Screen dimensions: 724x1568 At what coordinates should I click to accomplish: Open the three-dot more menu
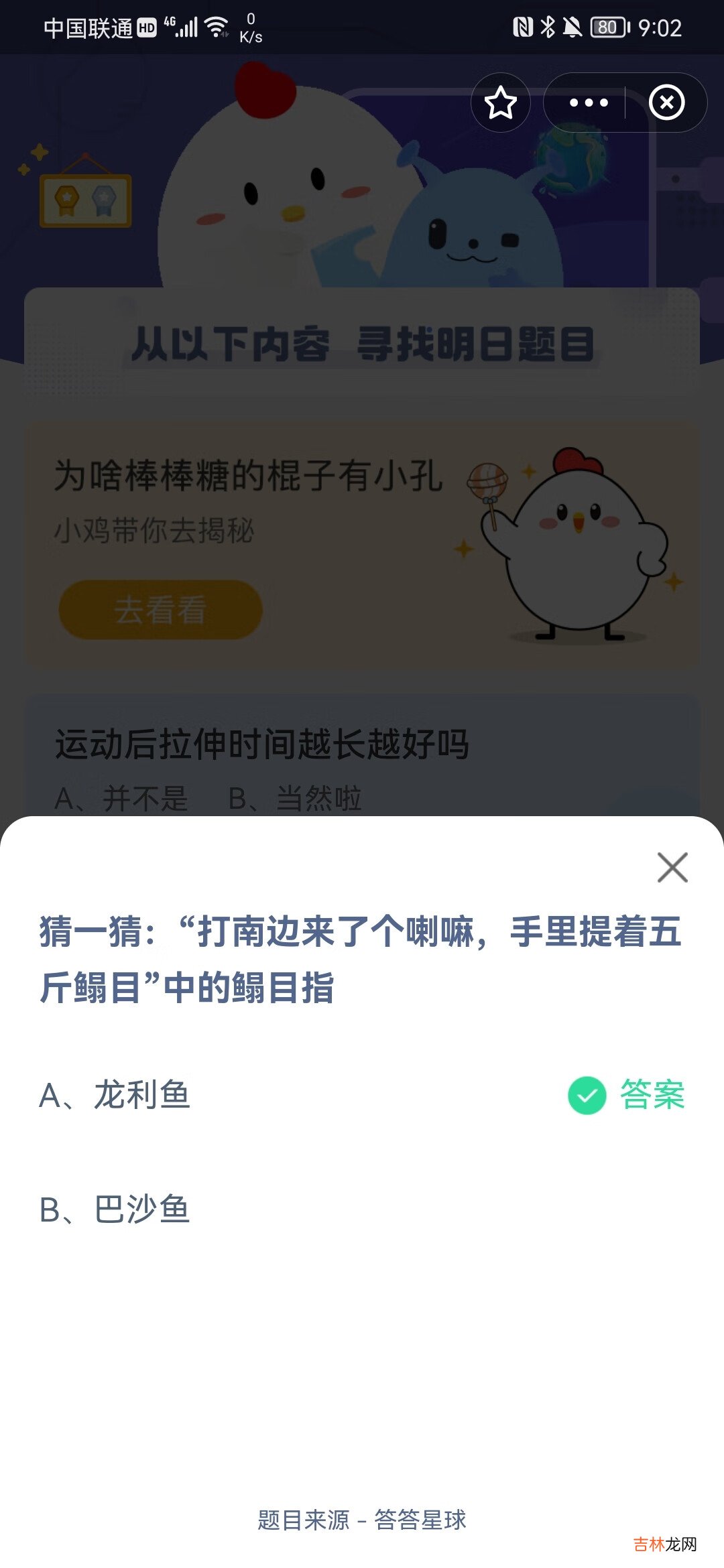588,103
